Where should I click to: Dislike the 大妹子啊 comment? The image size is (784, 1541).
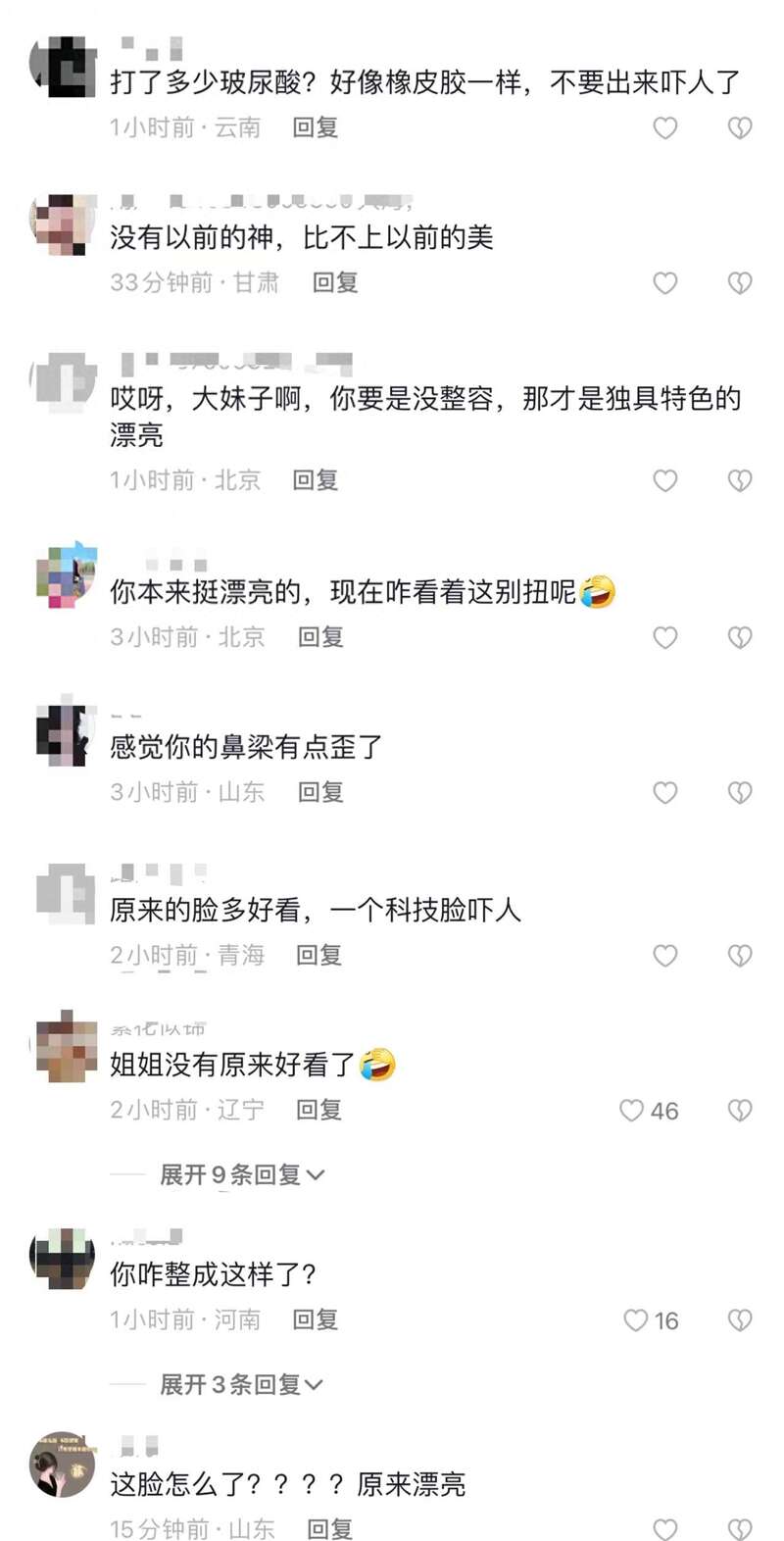tap(740, 480)
